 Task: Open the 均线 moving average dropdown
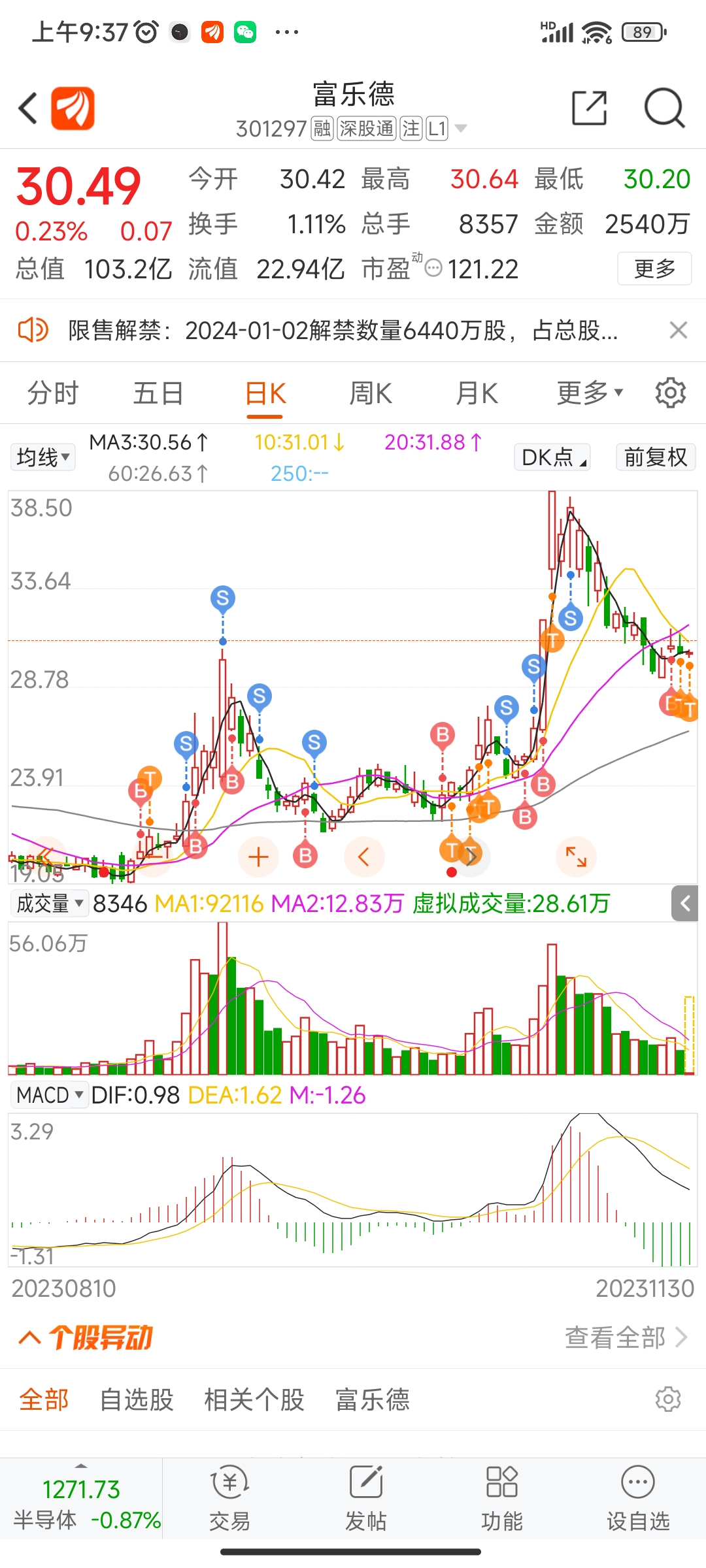pos(42,457)
